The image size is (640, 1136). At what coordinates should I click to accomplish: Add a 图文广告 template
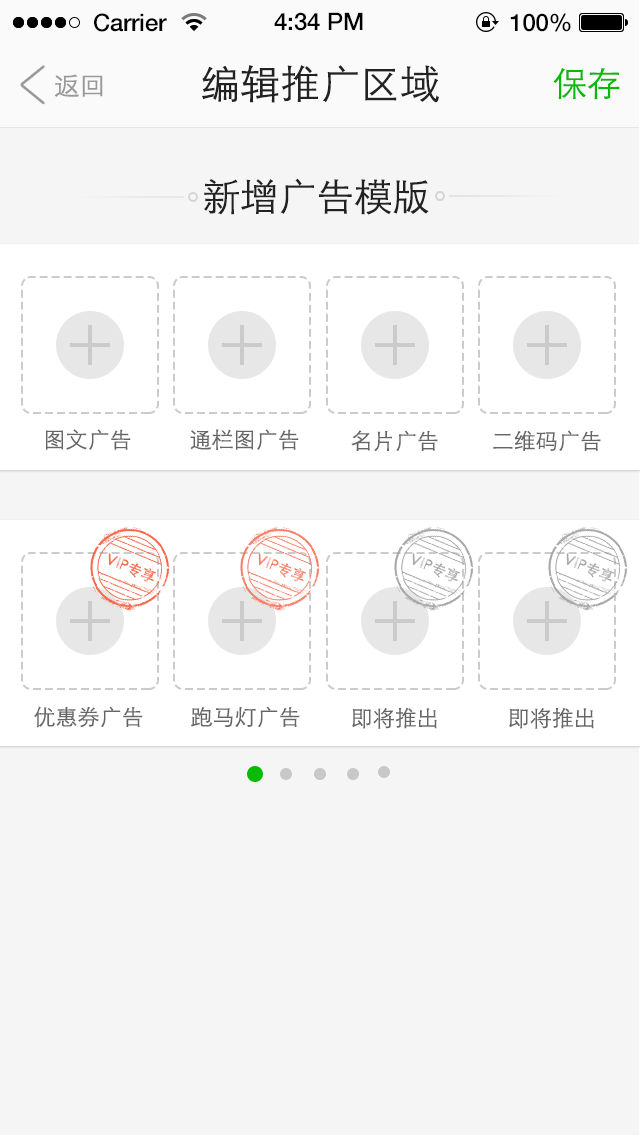[90, 345]
